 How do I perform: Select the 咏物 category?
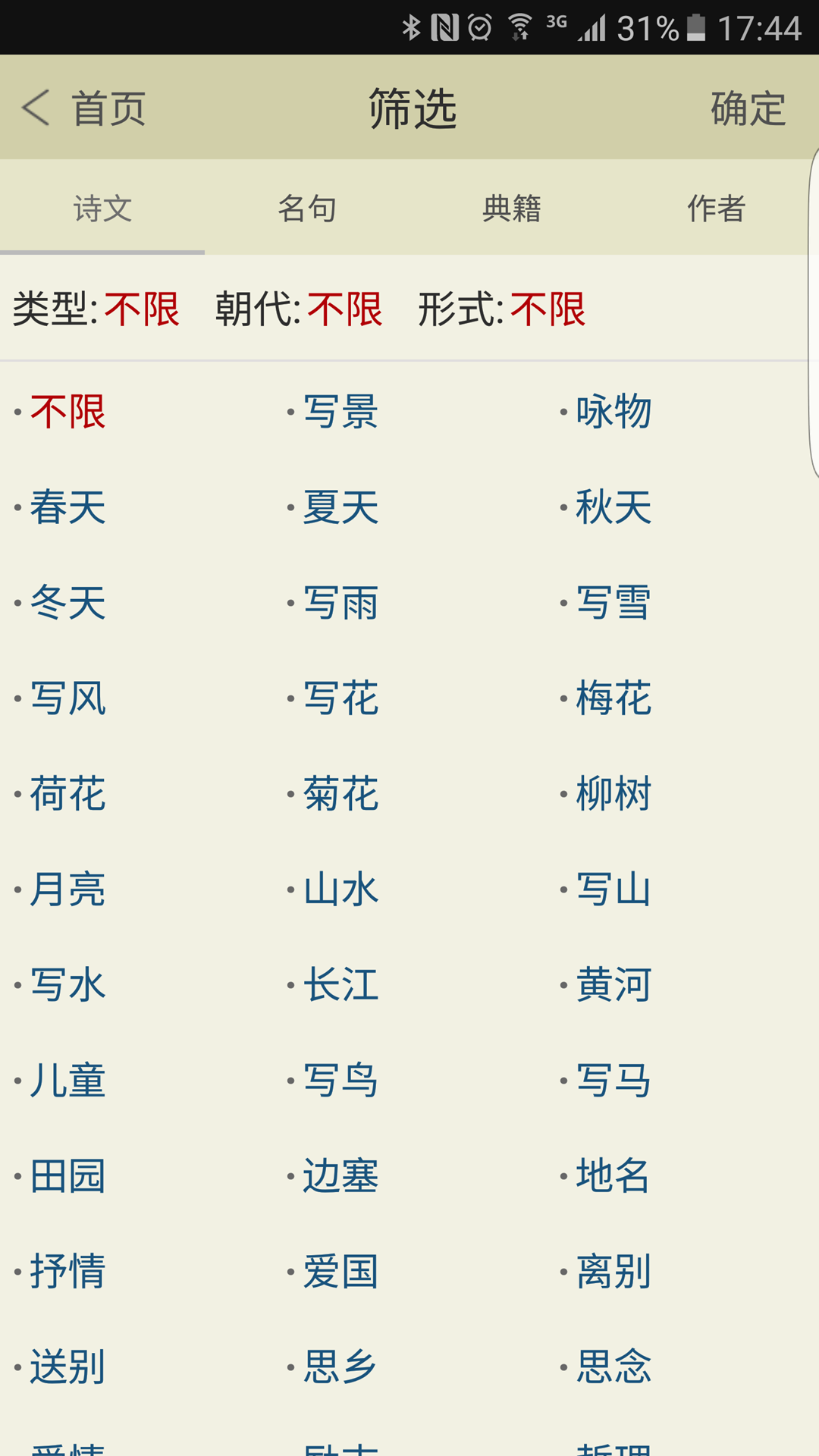tap(613, 412)
